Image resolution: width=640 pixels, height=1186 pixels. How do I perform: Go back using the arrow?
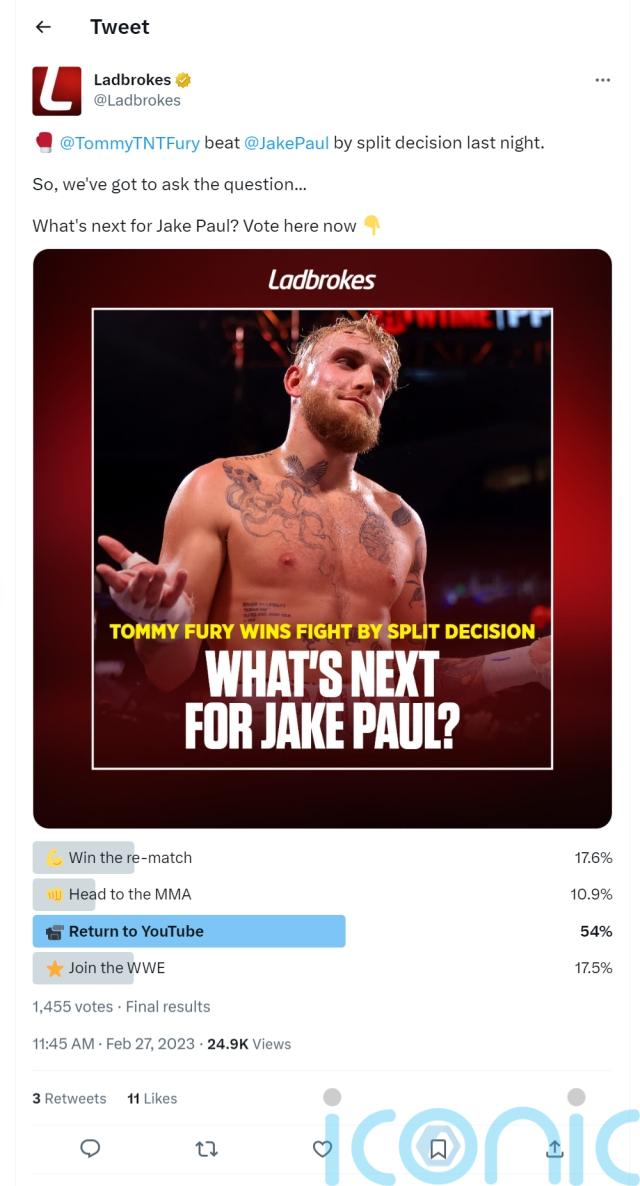(x=43, y=27)
